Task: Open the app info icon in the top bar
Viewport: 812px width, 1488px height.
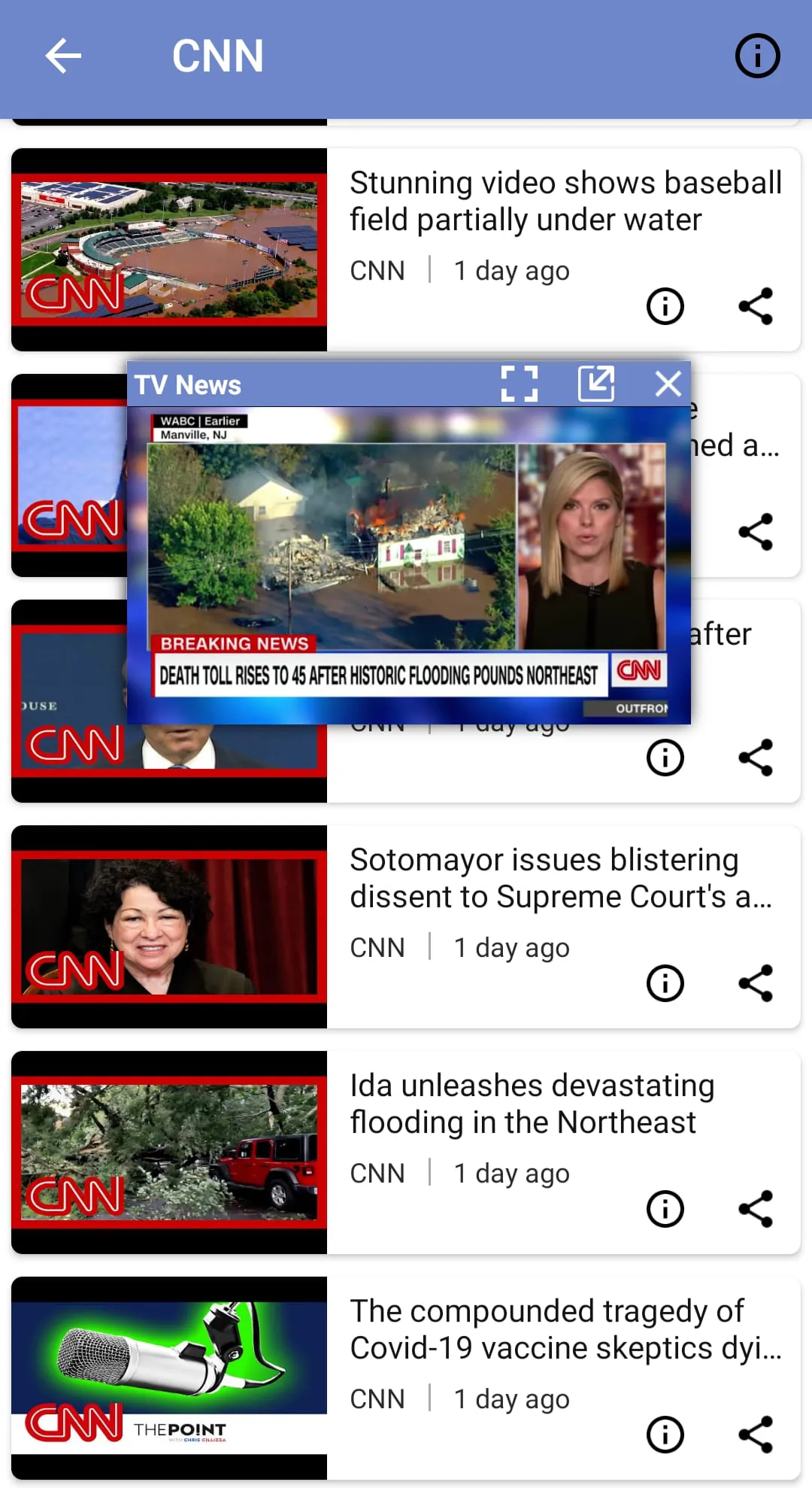Action: coord(757,55)
